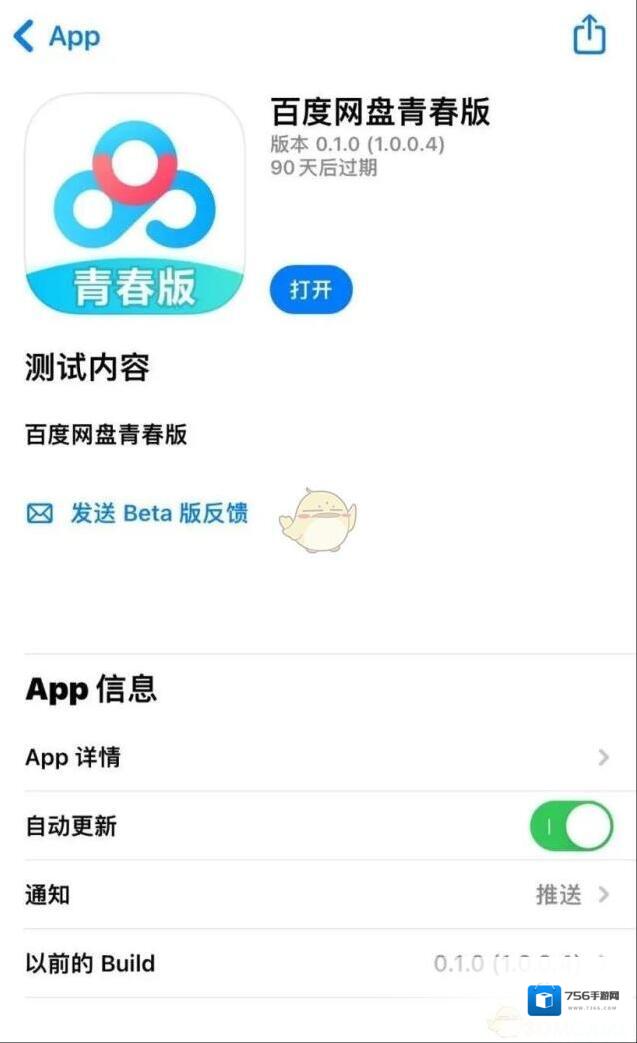Open the App 详情 row

tap(318, 757)
